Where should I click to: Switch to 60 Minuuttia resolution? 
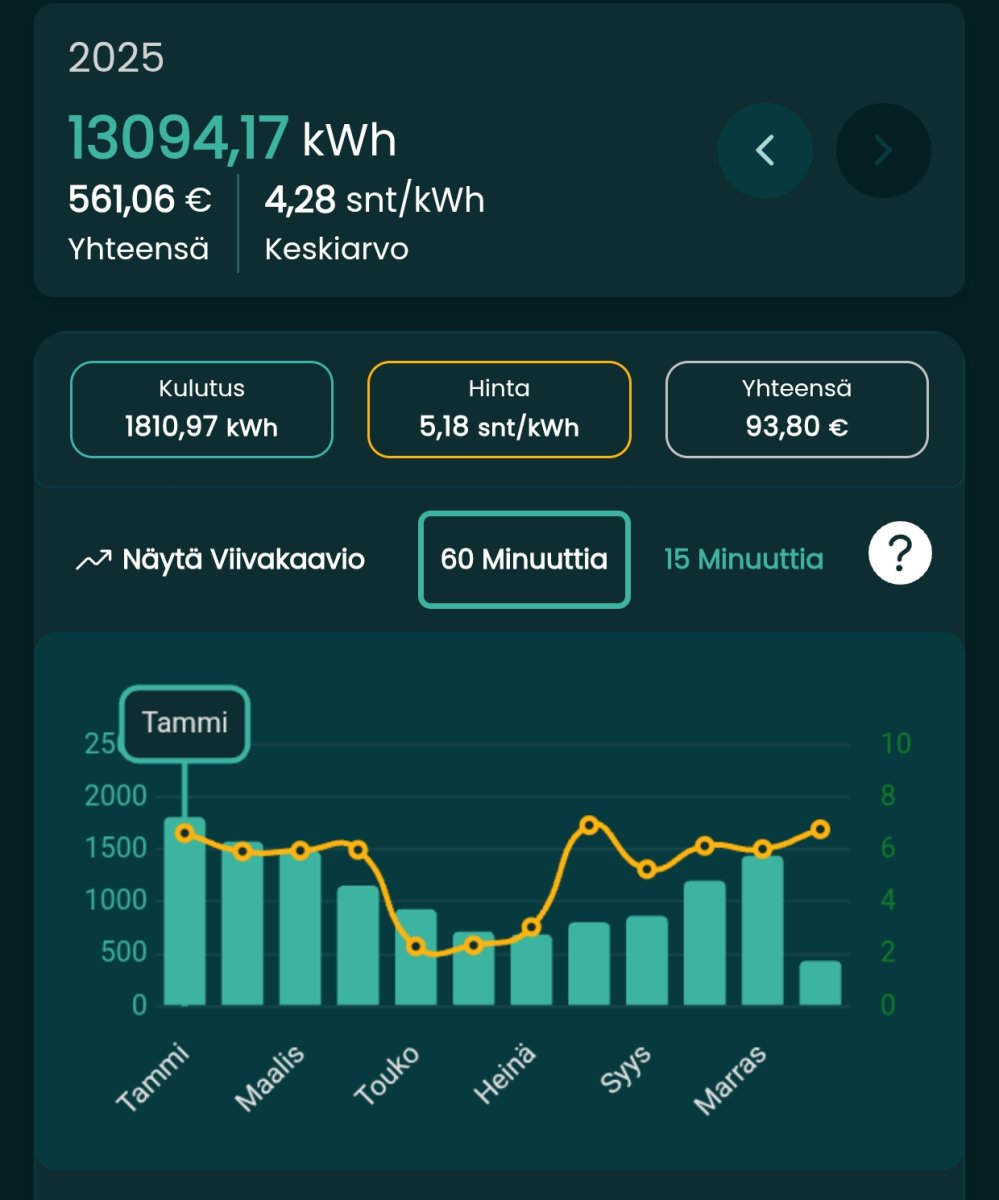click(x=524, y=559)
